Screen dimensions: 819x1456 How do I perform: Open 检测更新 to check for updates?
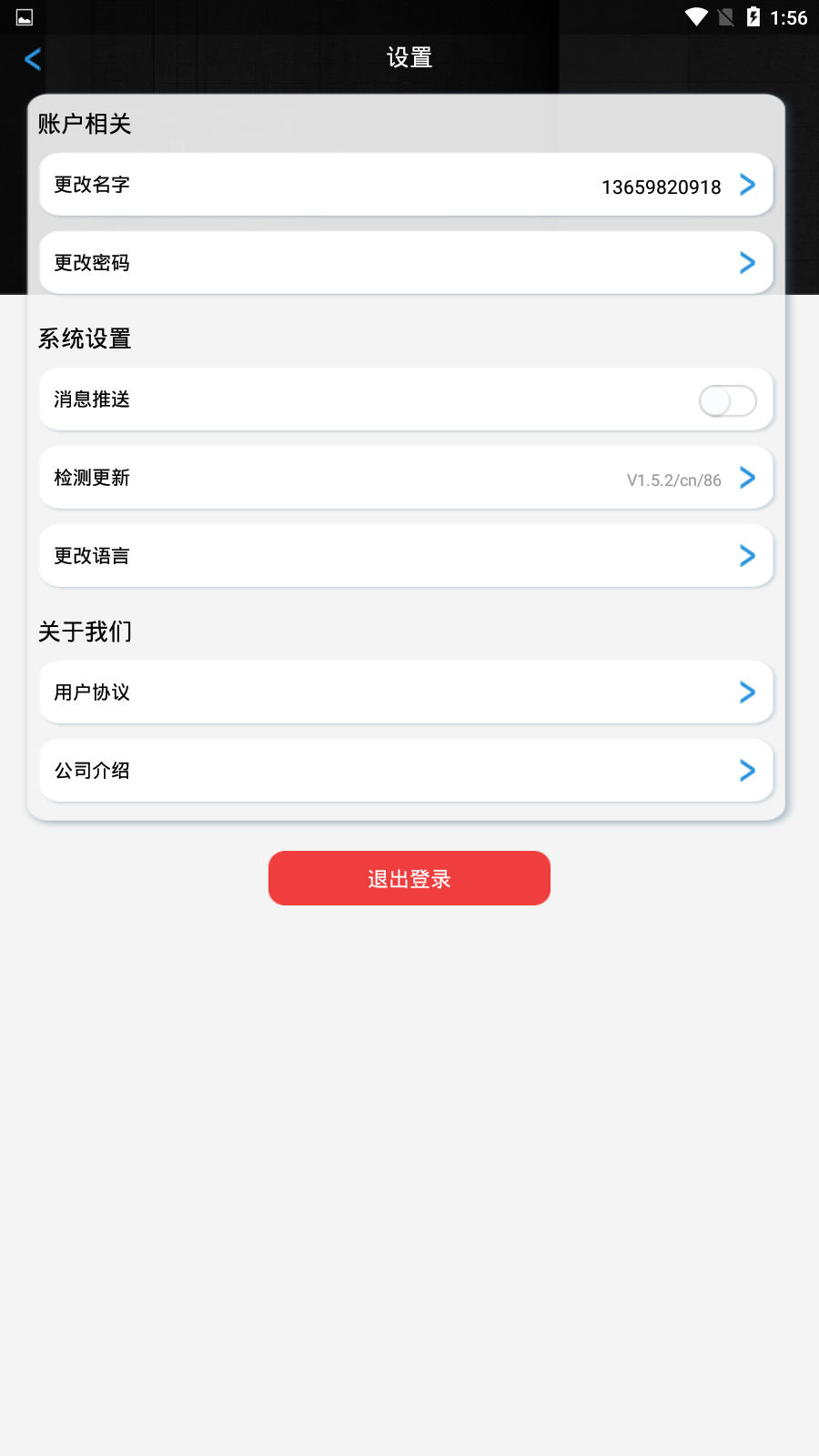pyautogui.click(x=407, y=478)
